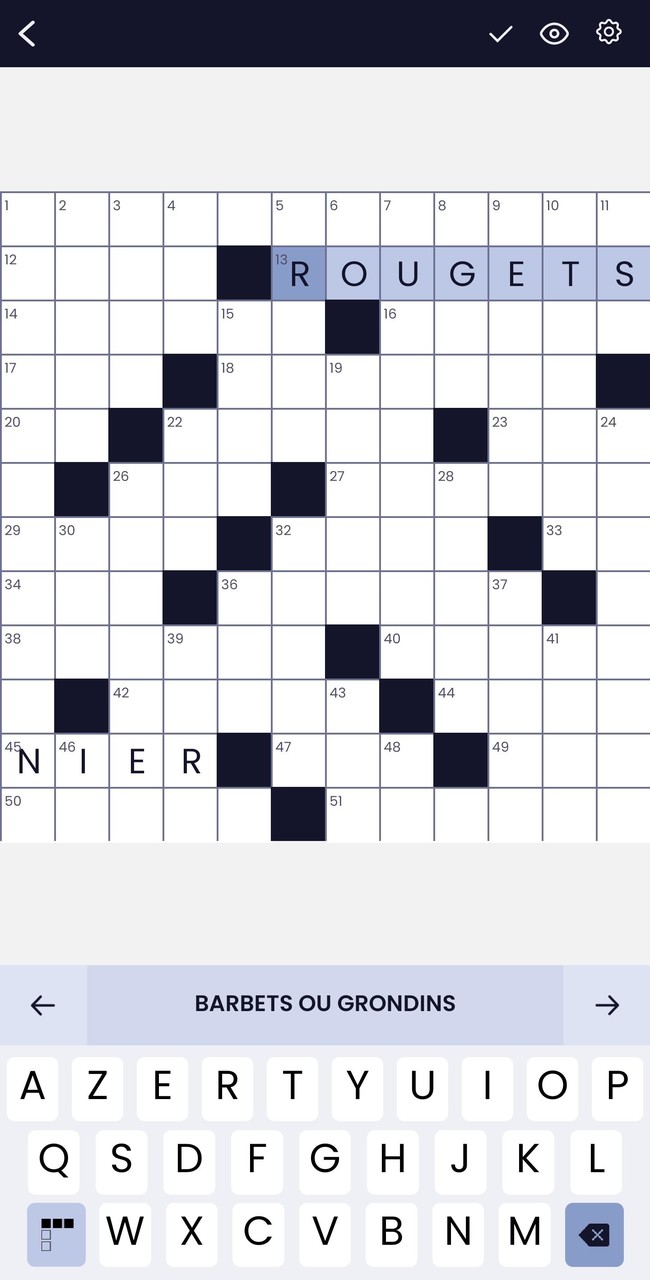Tap the clue bar 'BARBETS OU GRONDINS'
Image resolution: width=650 pixels, height=1280 pixels.
pyautogui.click(x=325, y=1004)
